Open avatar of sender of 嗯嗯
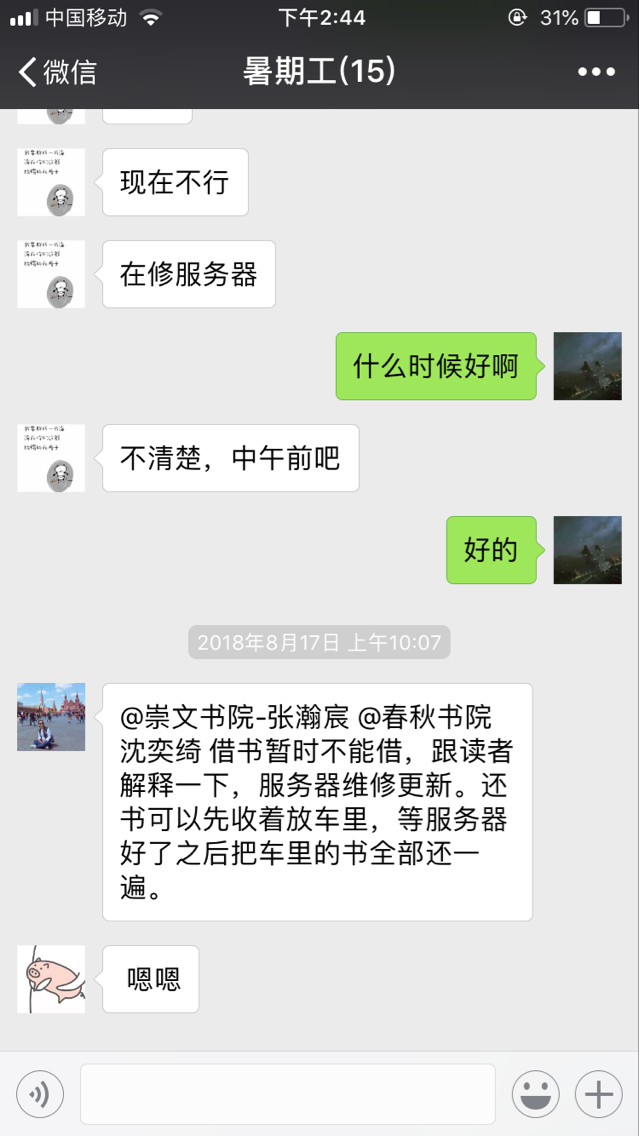 (51, 979)
